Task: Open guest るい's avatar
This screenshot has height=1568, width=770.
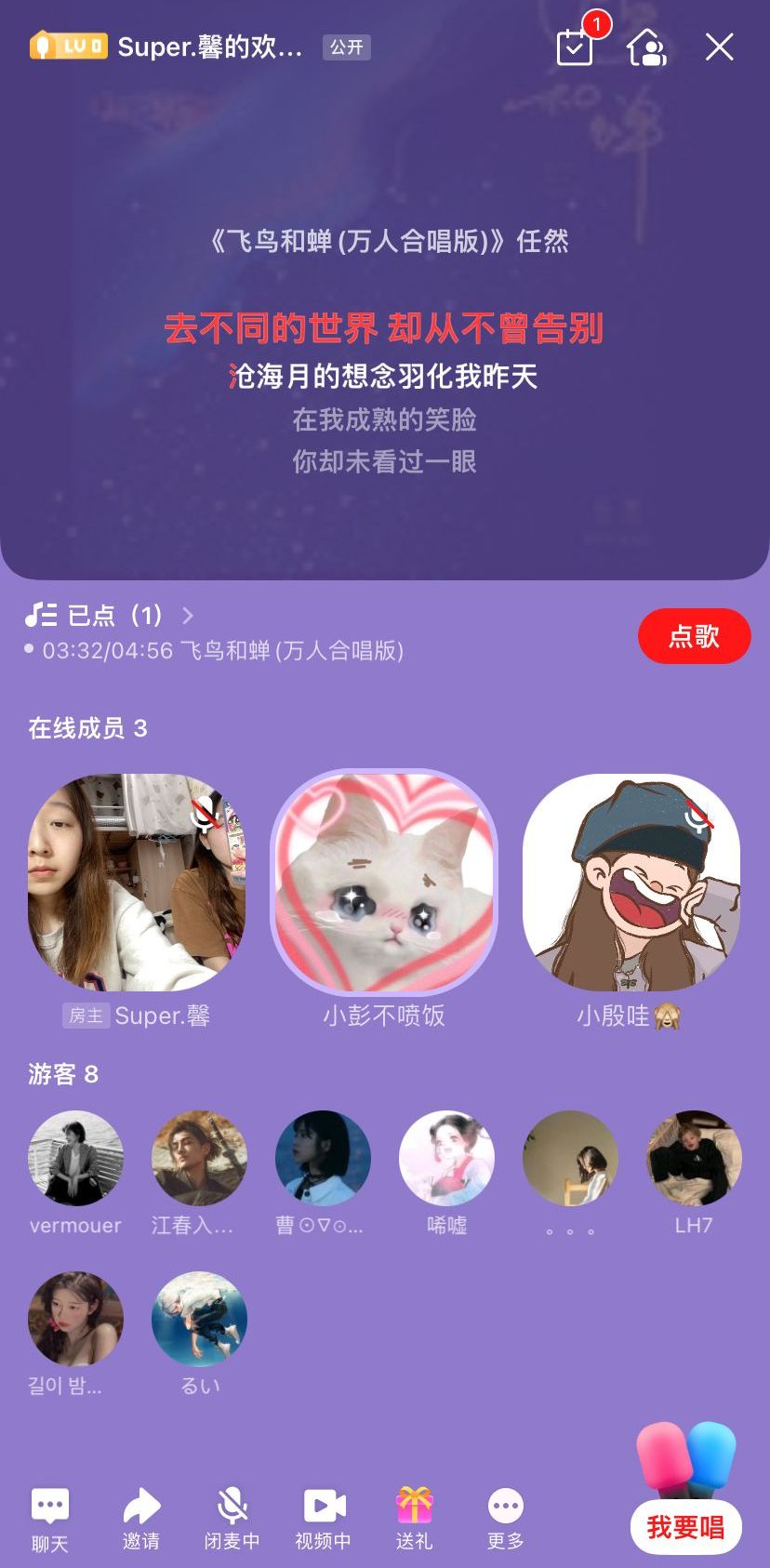Action: pos(199,1319)
